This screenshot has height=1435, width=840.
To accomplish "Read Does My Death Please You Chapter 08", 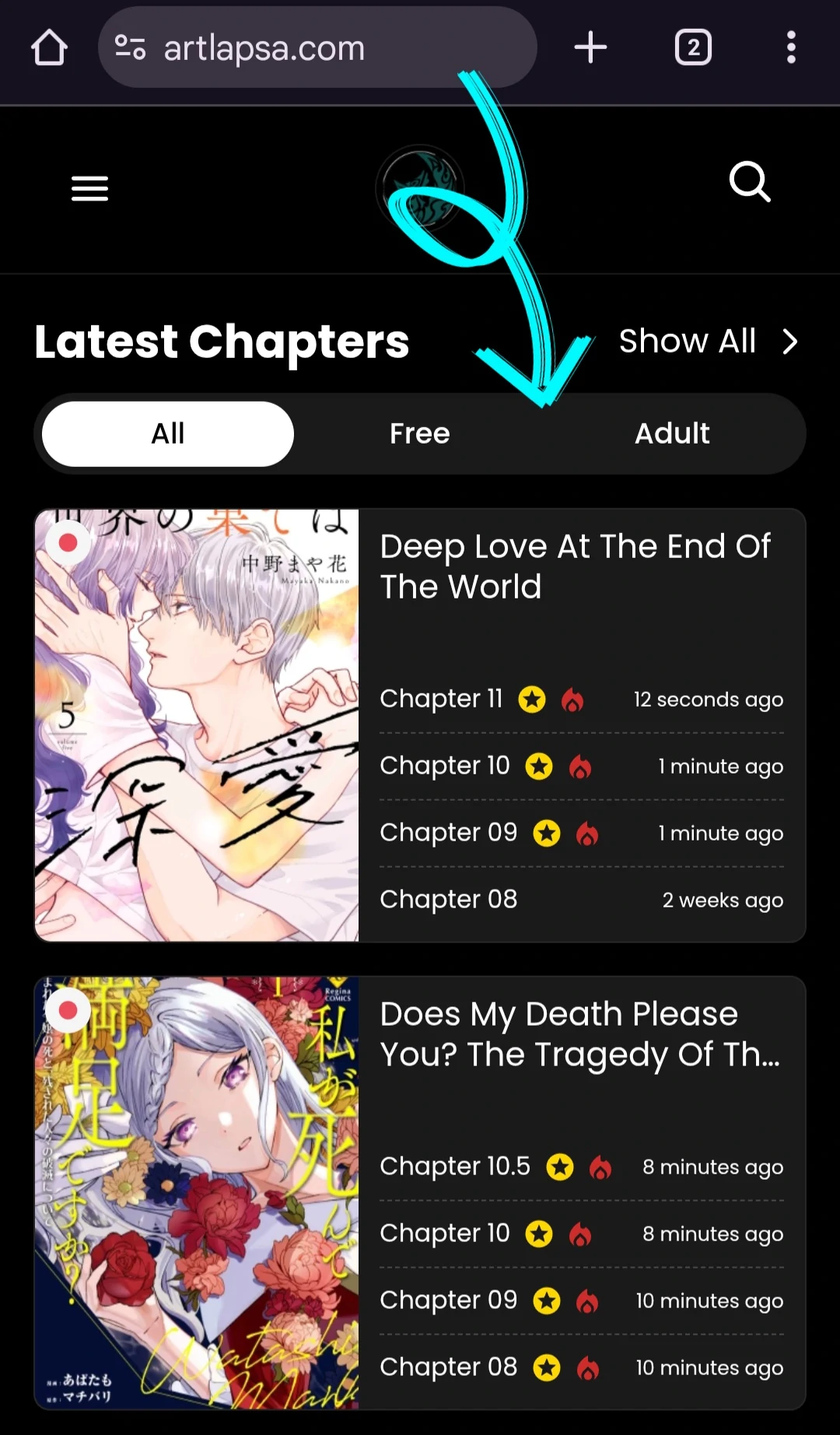I will pyautogui.click(x=448, y=1367).
